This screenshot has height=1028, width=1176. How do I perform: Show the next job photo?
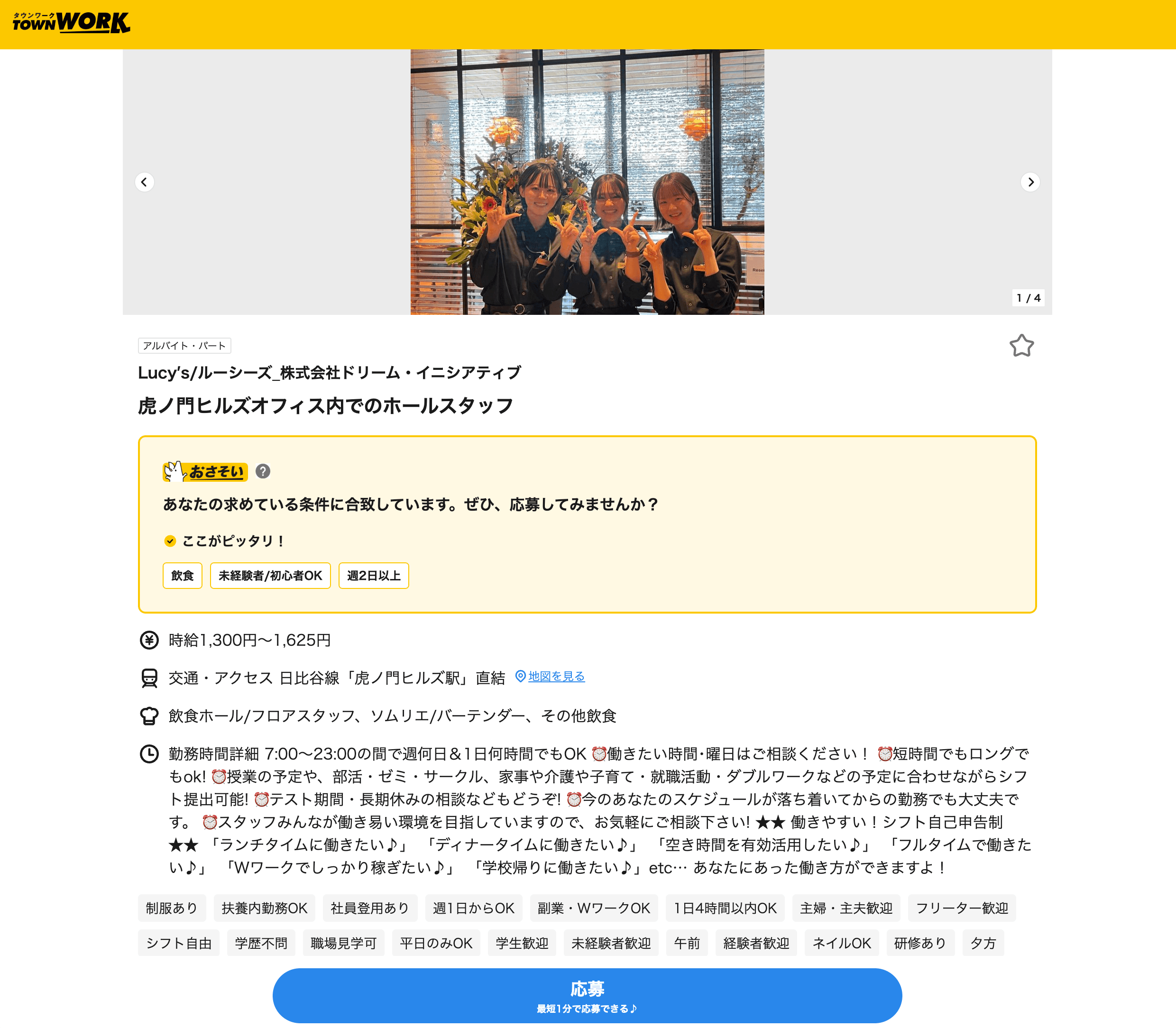tap(1030, 182)
